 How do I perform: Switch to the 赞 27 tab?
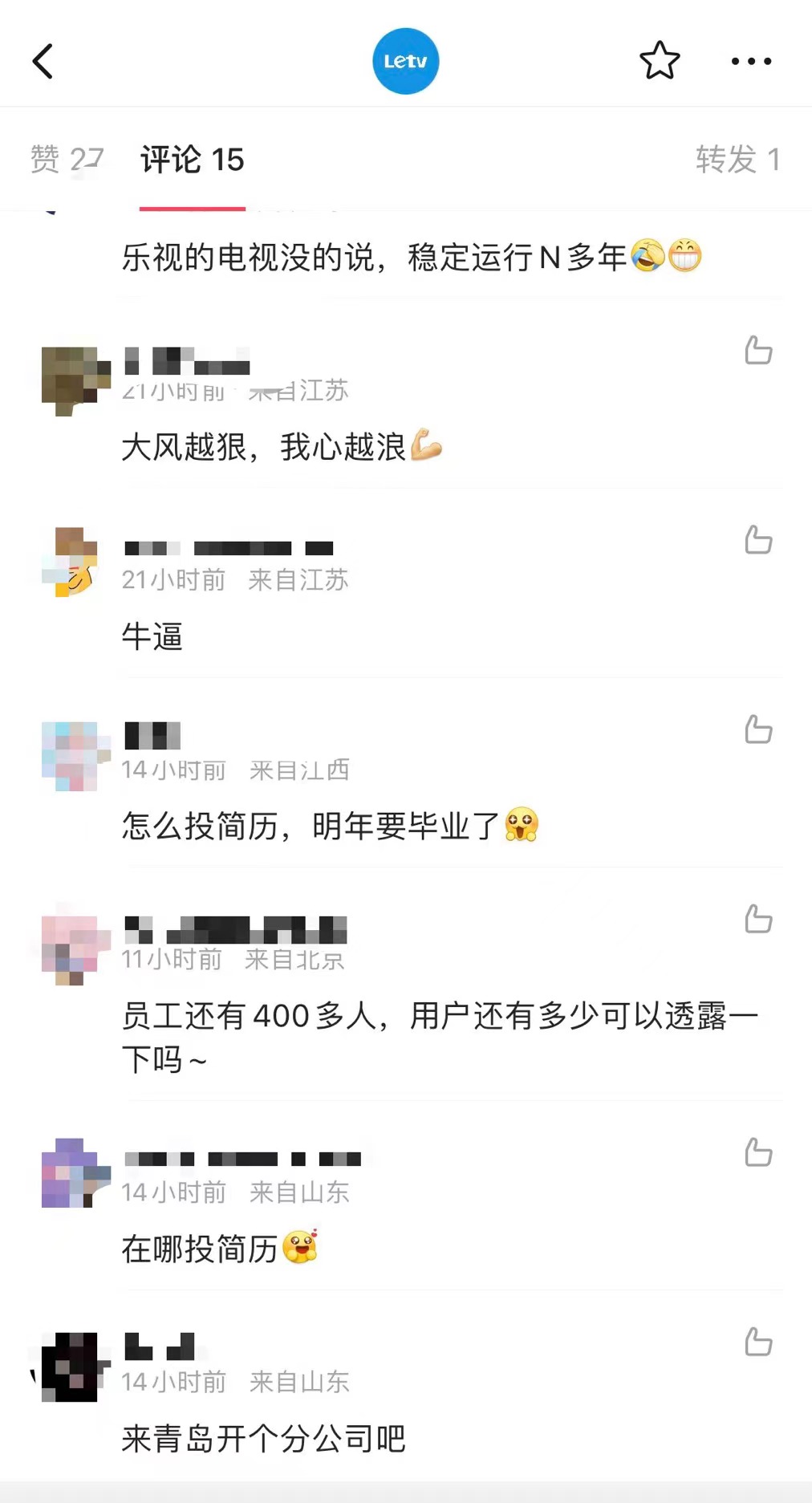point(67,159)
